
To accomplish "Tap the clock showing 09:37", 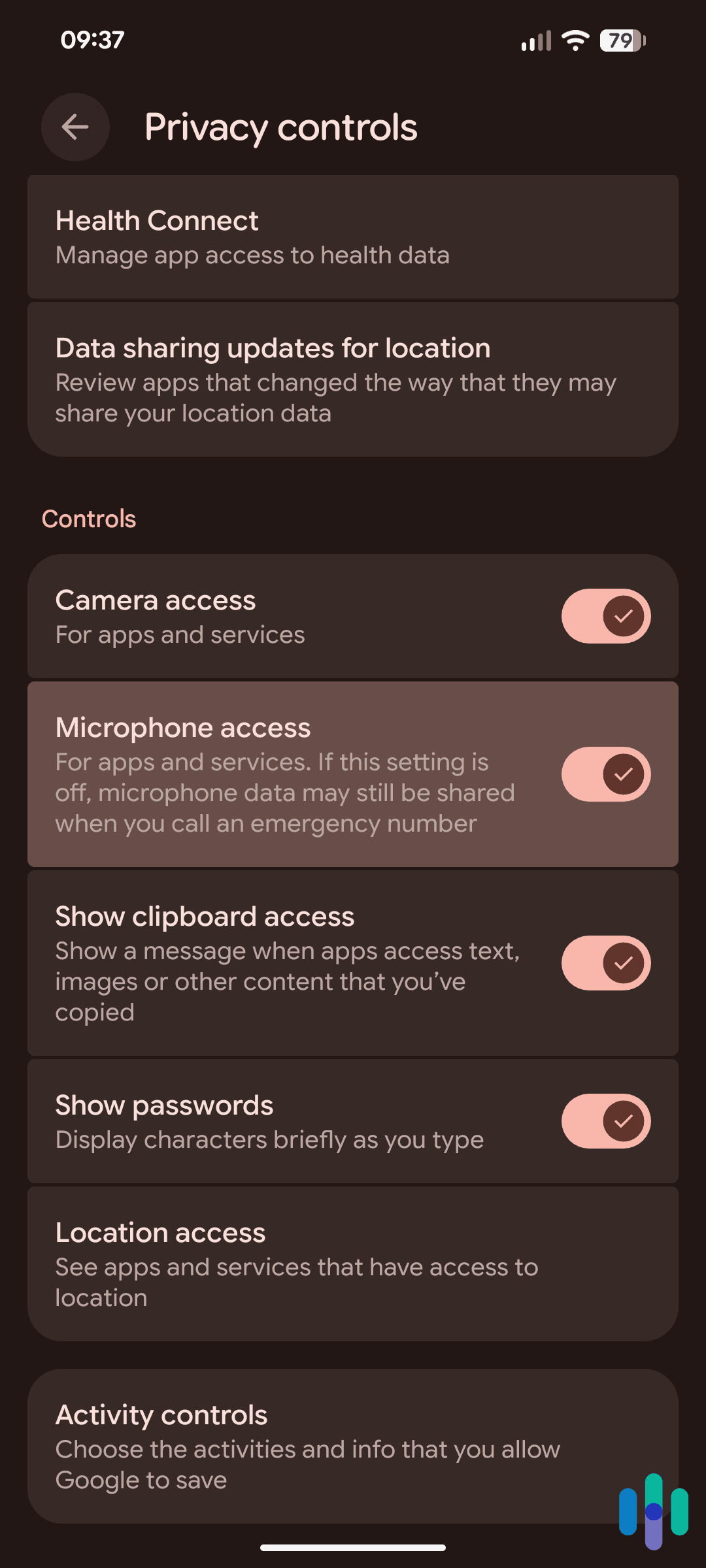I will point(92,39).
